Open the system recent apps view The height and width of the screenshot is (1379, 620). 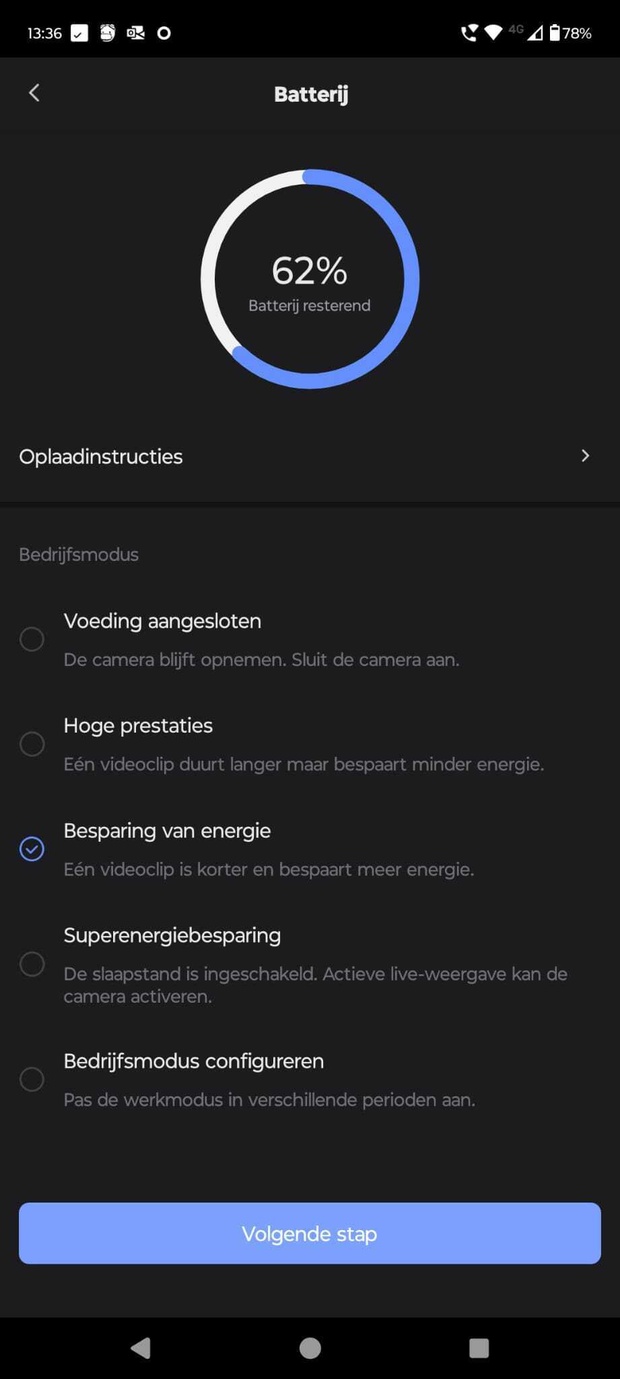point(479,1348)
